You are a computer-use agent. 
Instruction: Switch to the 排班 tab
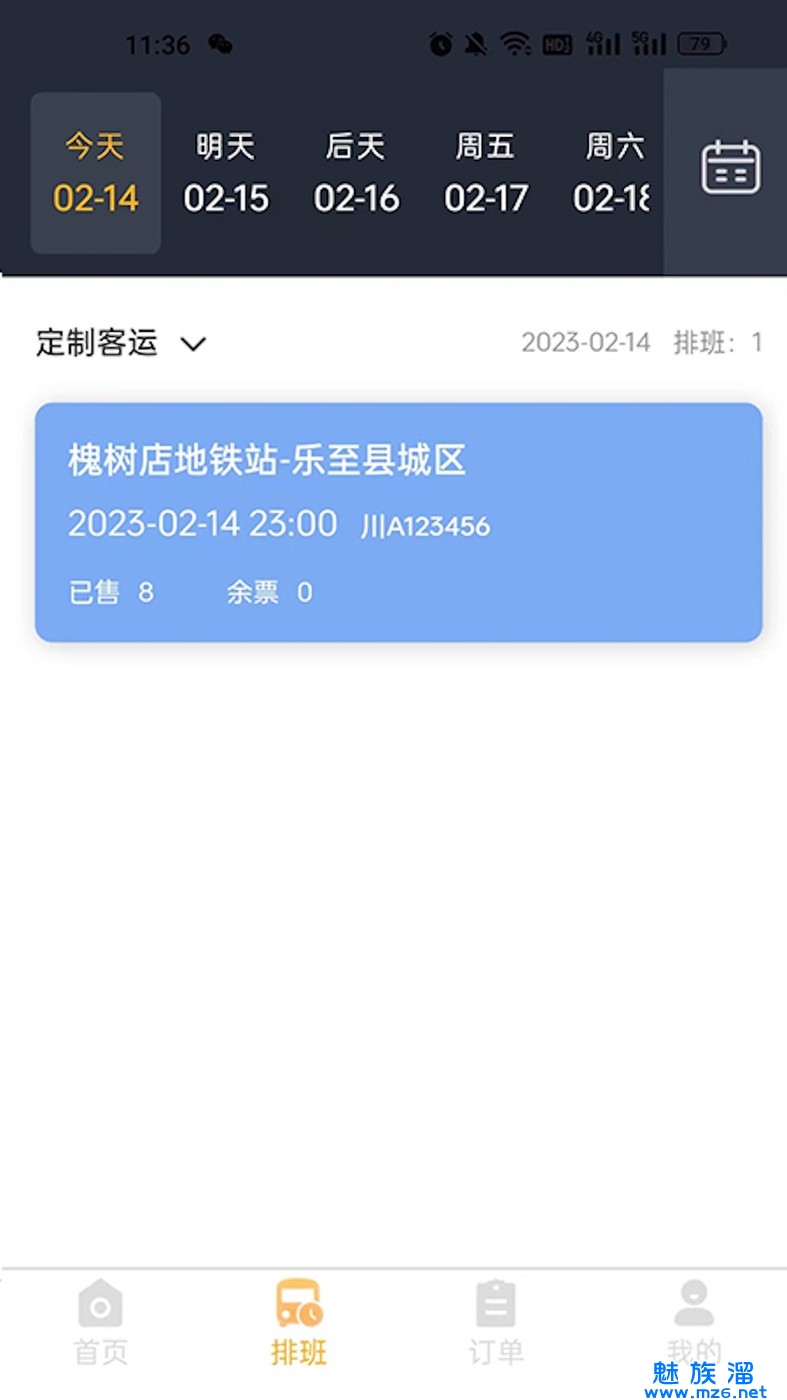click(299, 1323)
